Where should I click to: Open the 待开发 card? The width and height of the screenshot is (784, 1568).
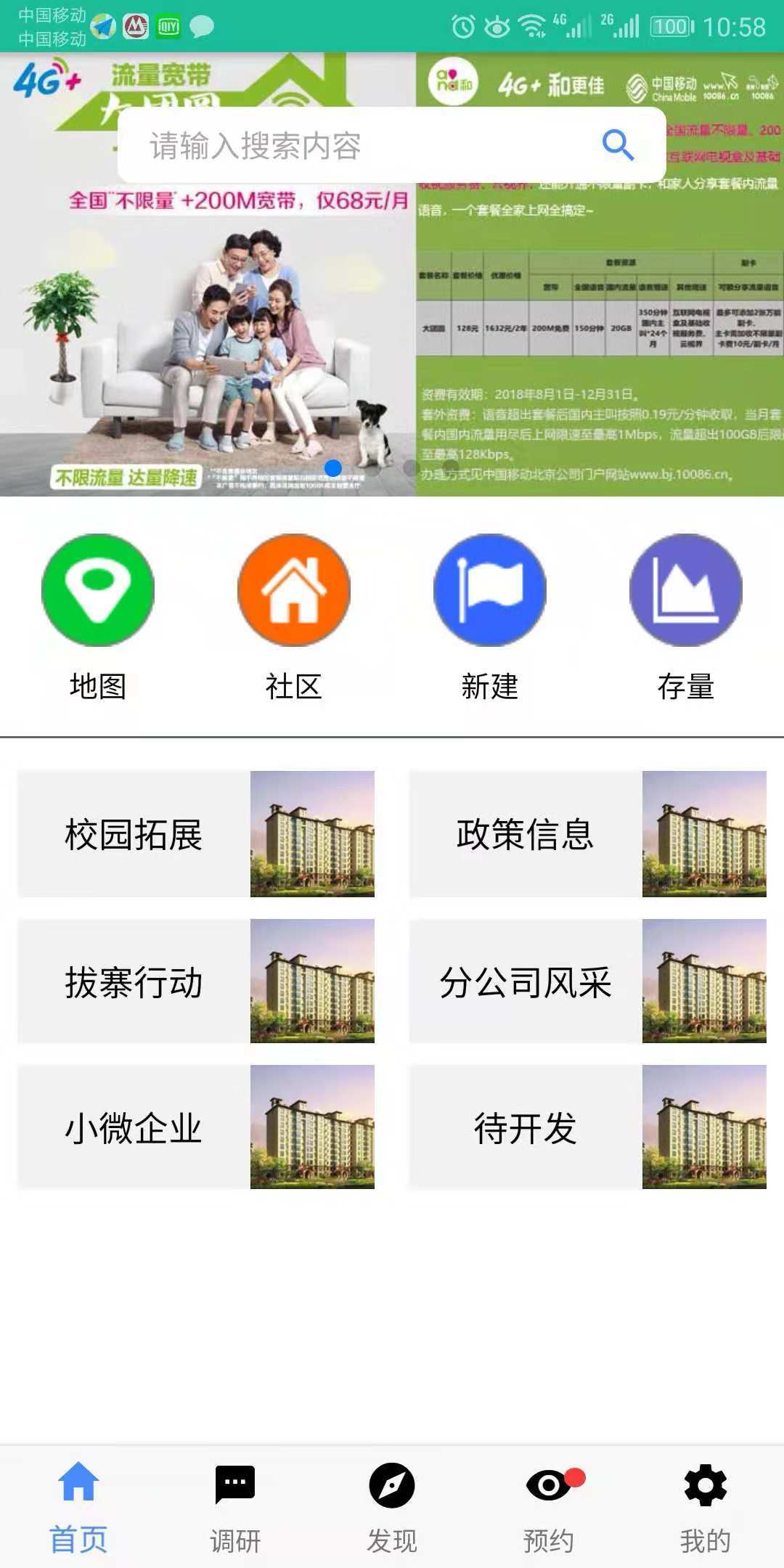coord(588,1127)
